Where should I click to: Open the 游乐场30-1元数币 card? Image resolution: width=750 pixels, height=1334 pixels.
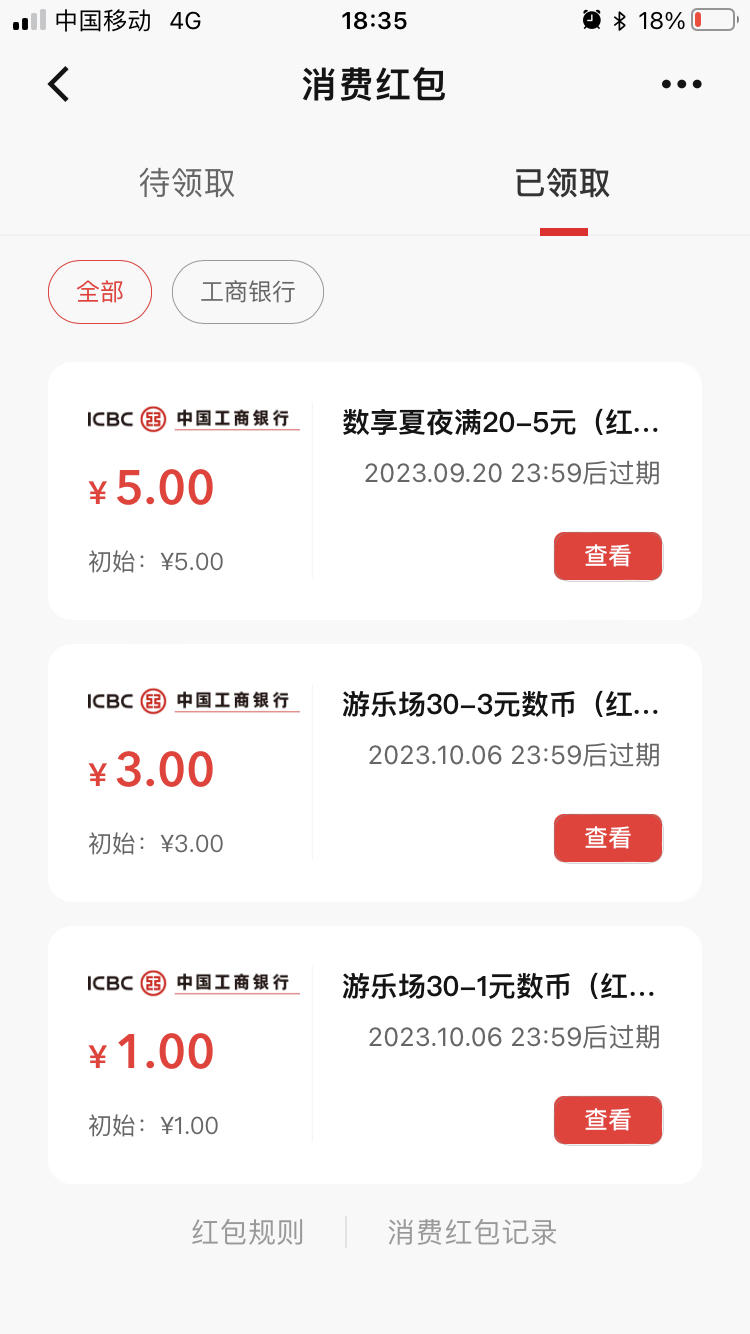click(375, 1055)
